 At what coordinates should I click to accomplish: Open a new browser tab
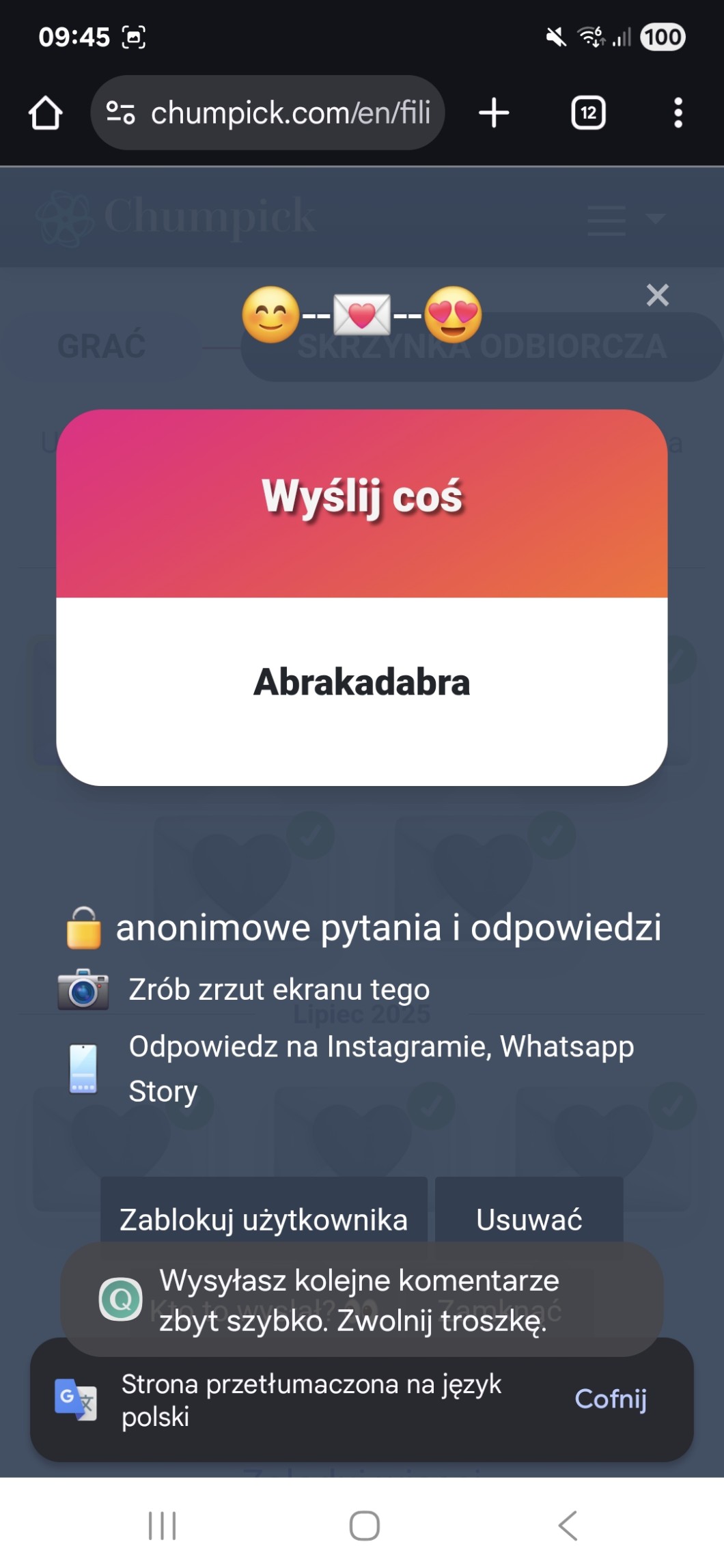[494, 113]
